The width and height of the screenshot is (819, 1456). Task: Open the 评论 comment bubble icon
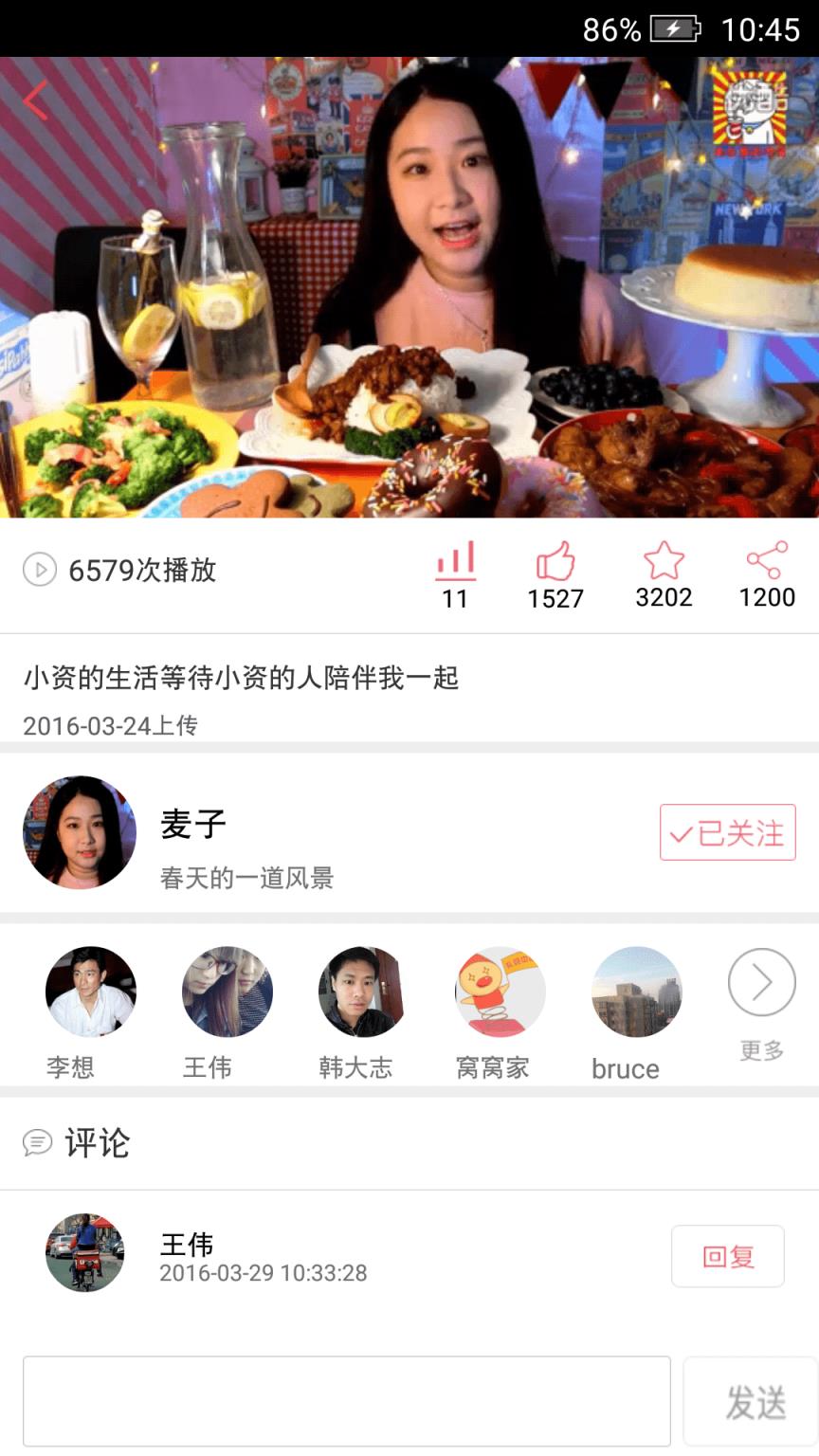(36, 1143)
